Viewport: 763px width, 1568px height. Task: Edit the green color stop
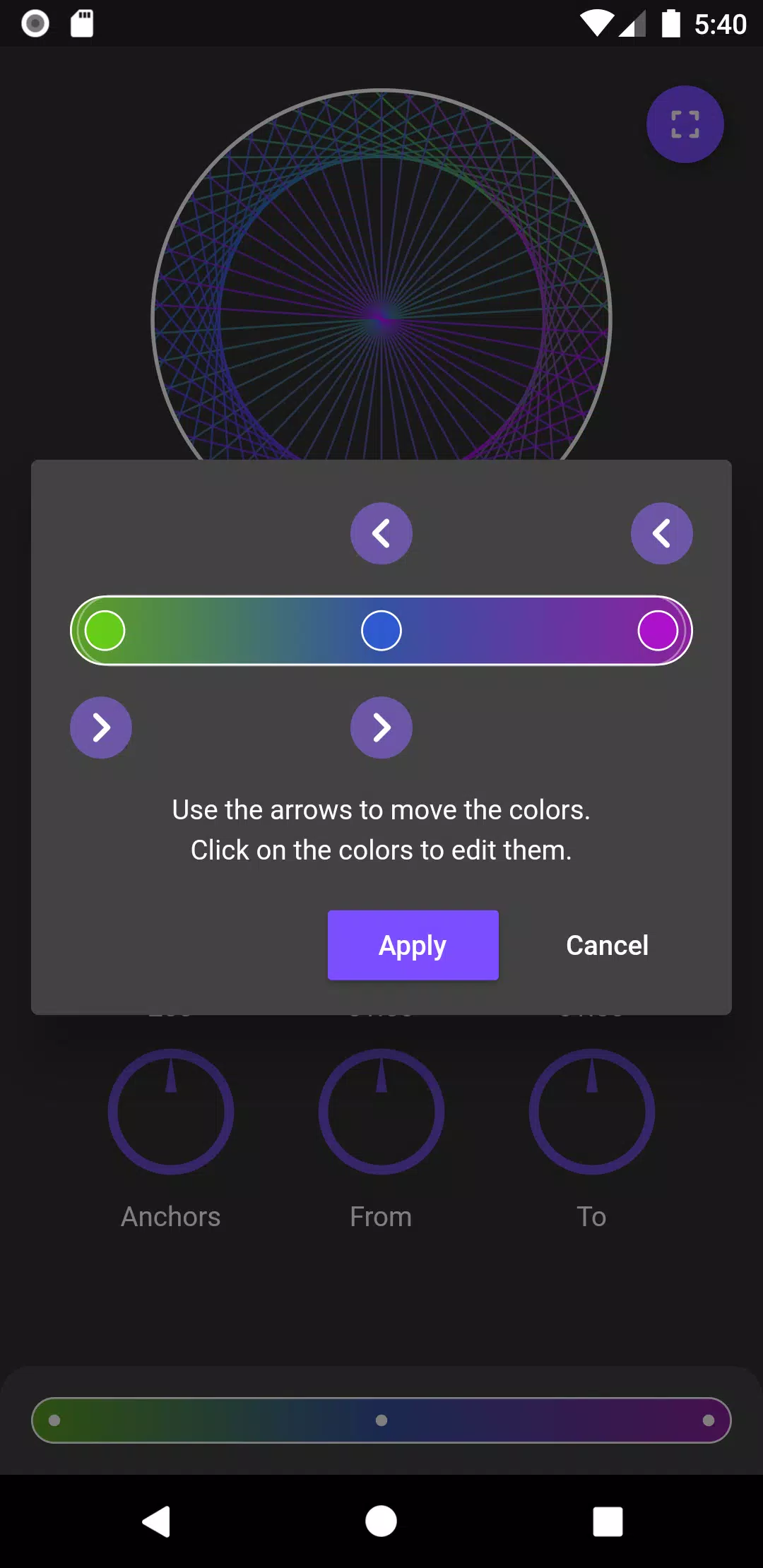click(x=105, y=631)
